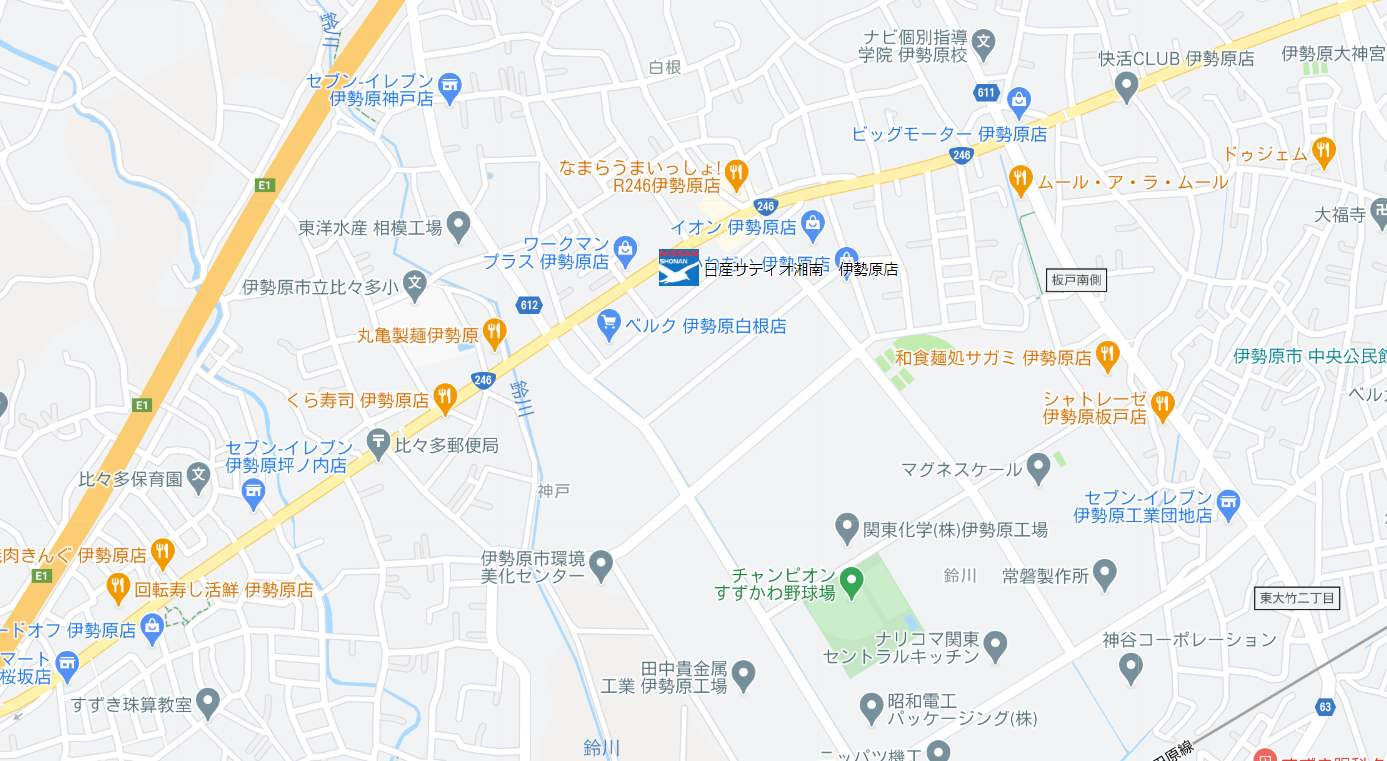Select the ベルク 伊勢原白根店 shopping pin
This screenshot has height=761, width=1387.
(x=608, y=323)
